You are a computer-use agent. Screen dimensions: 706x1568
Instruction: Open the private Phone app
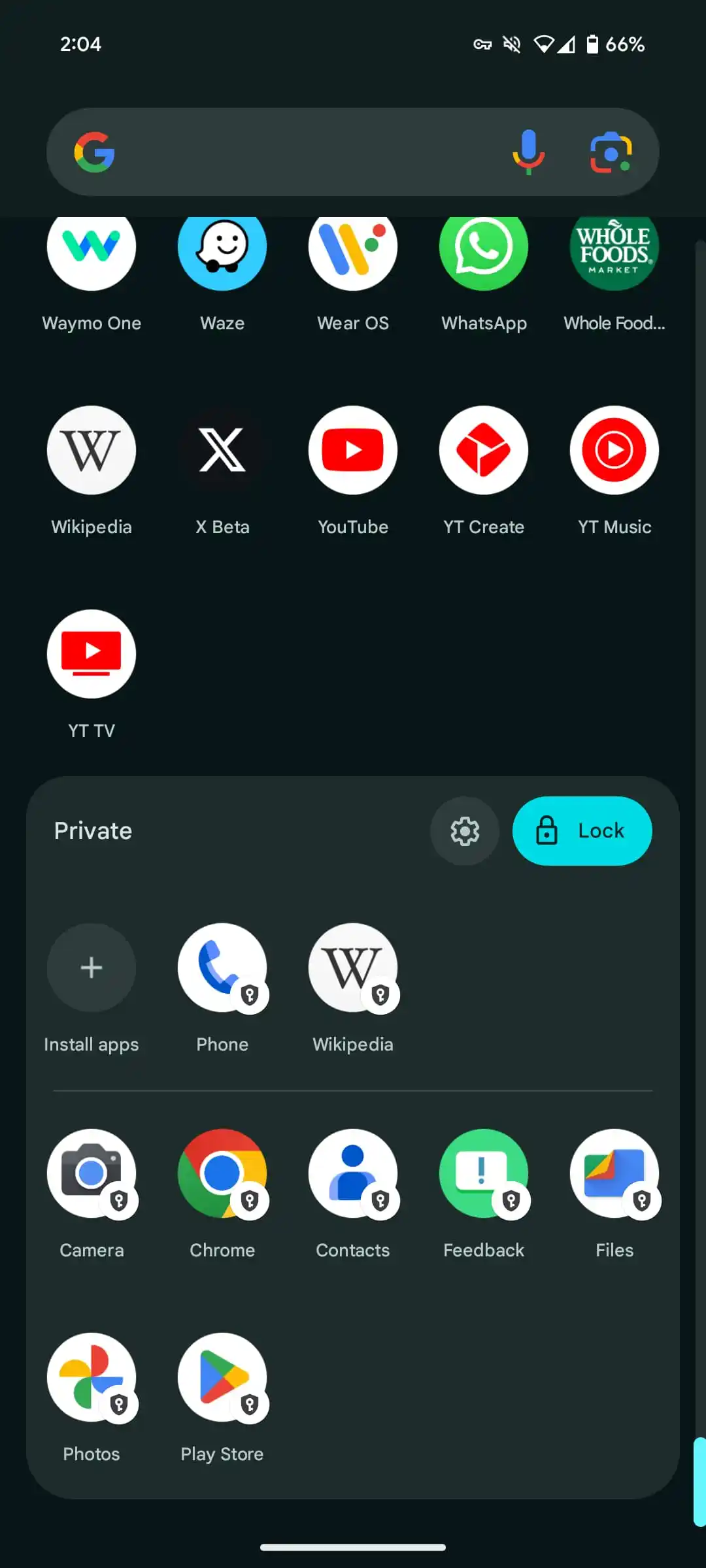pyautogui.click(x=222, y=968)
